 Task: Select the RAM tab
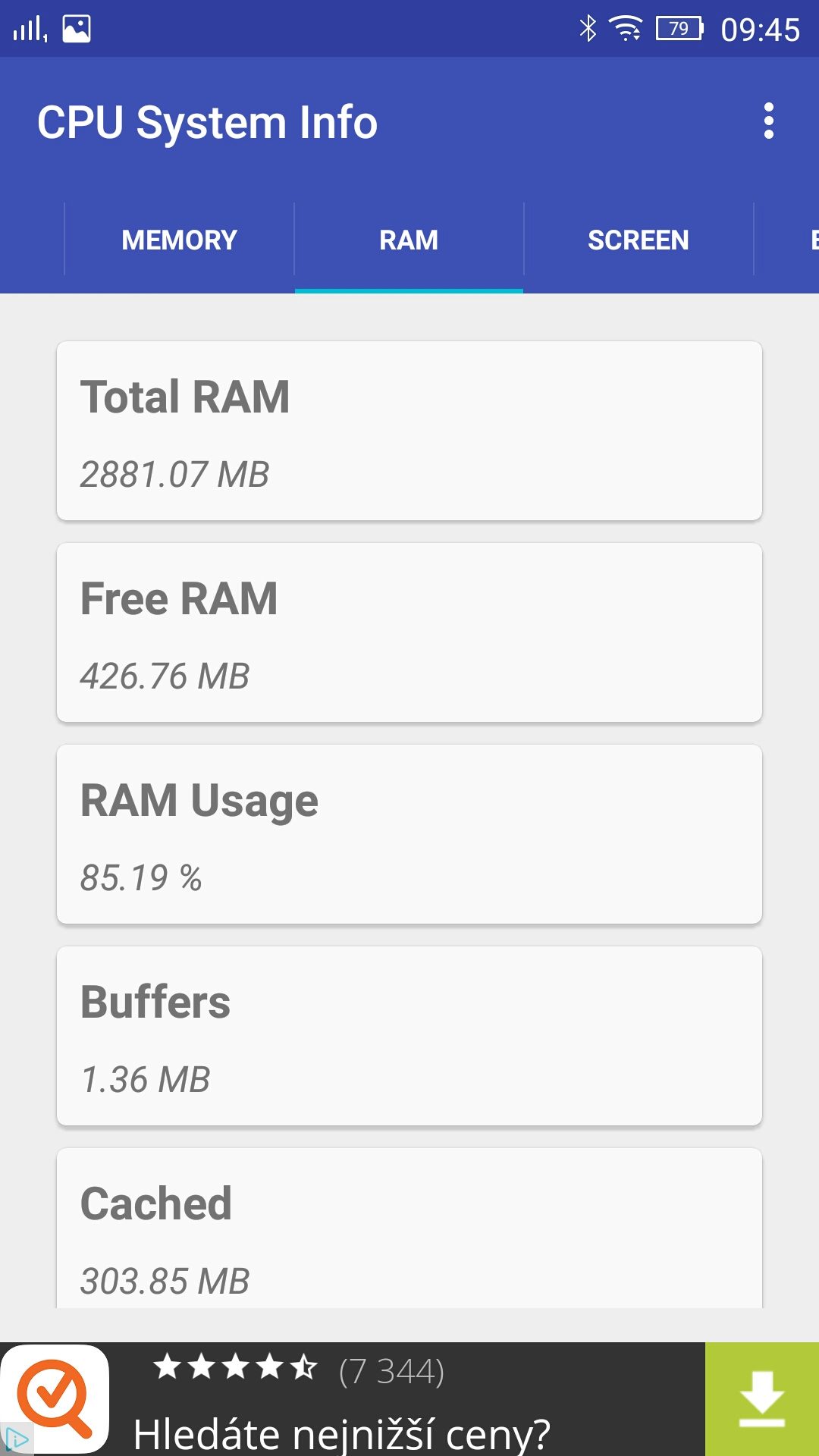pyautogui.click(x=409, y=240)
